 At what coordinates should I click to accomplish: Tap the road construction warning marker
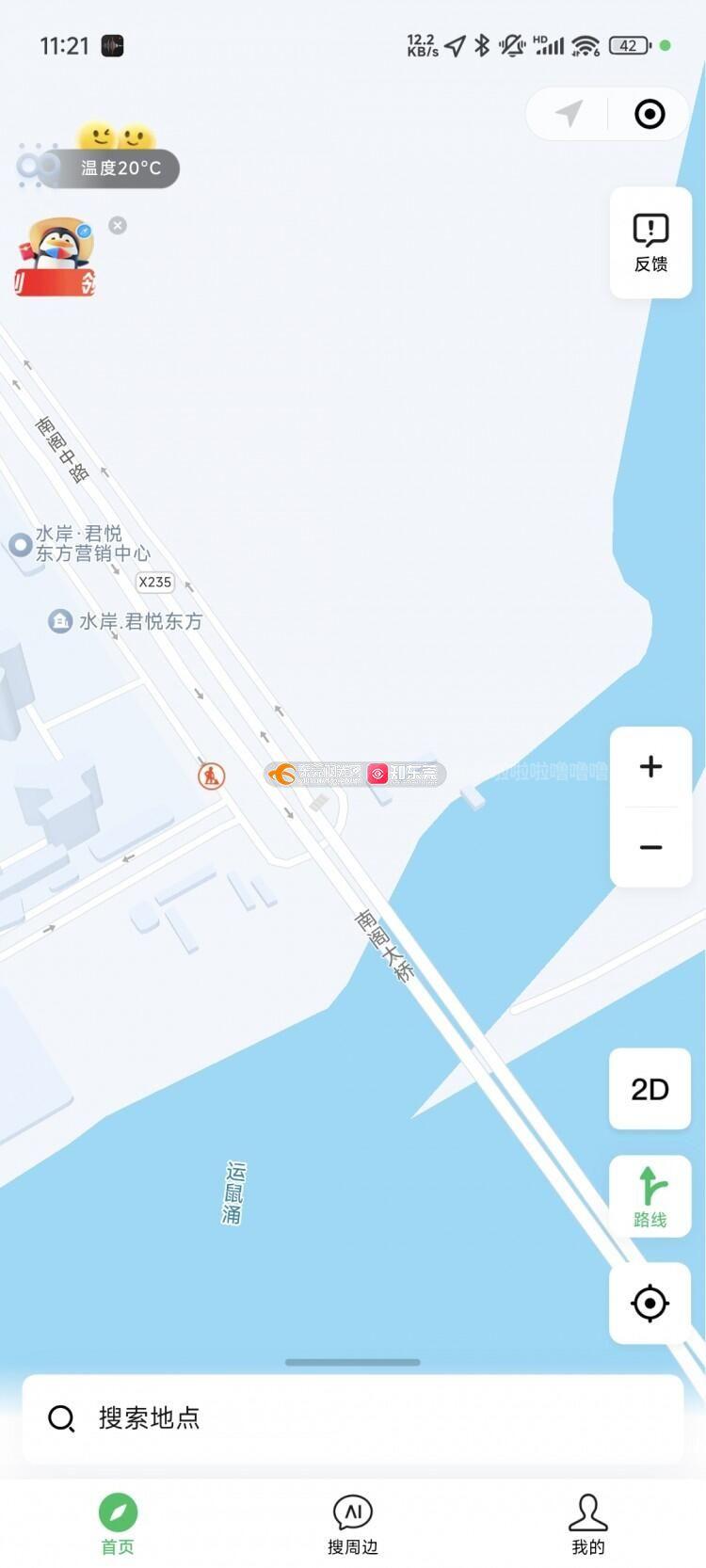[211, 776]
